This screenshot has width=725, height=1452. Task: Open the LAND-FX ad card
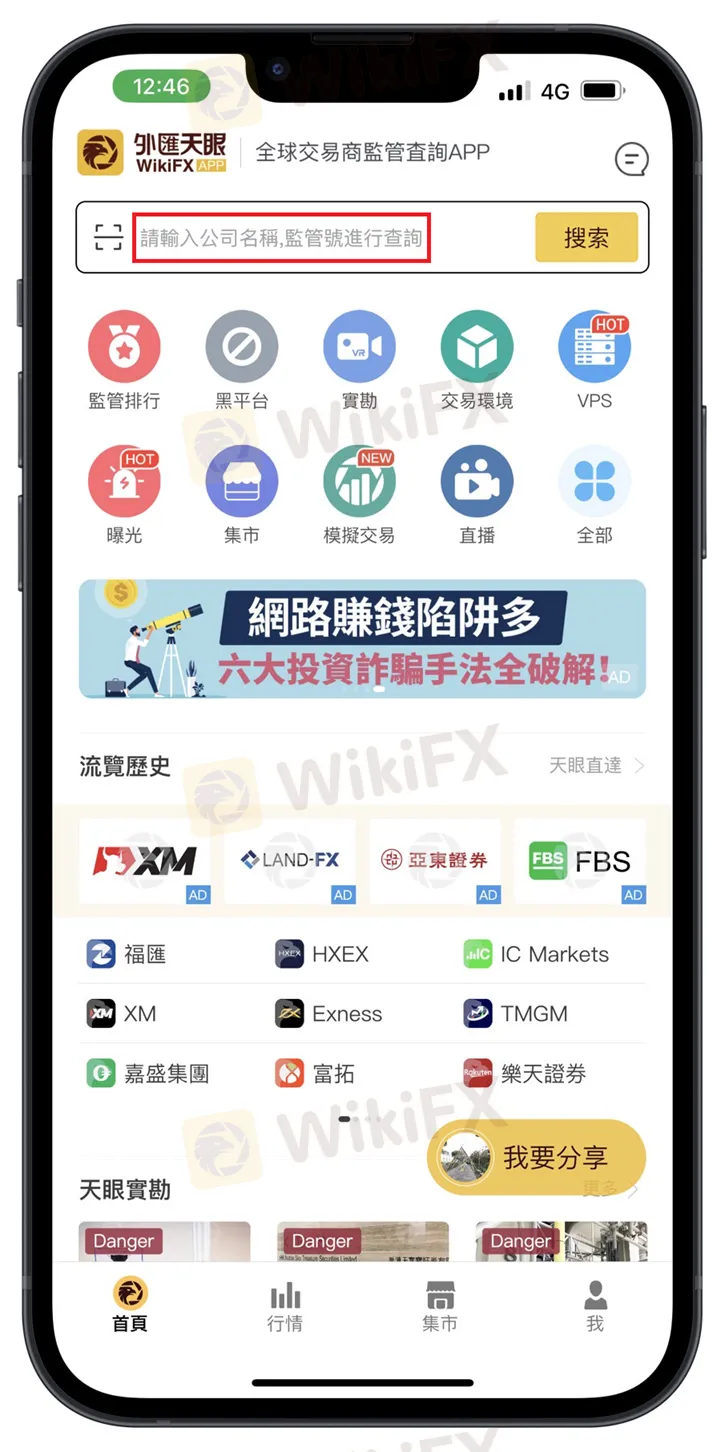pos(290,861)
